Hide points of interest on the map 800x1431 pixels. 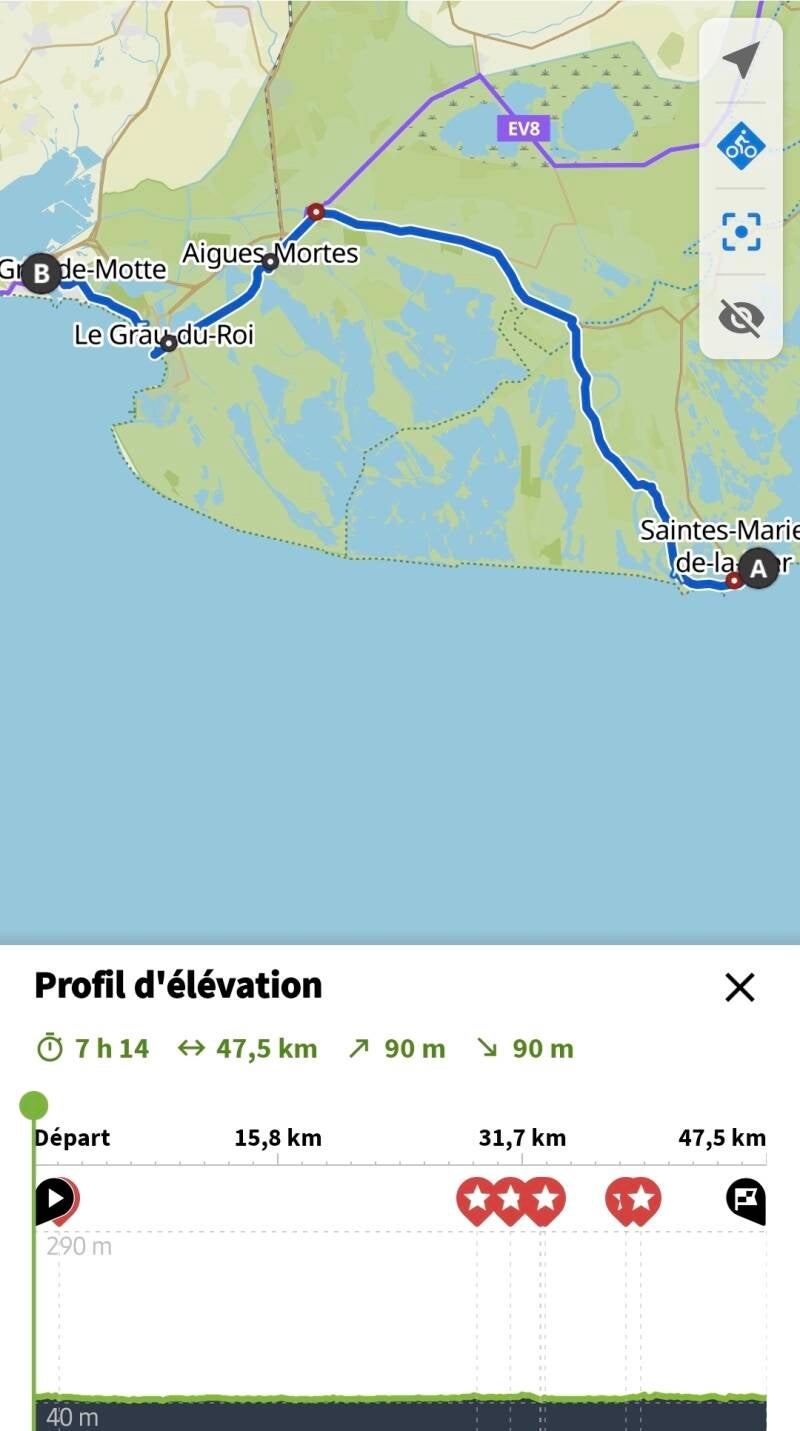(x=740, y=318)
